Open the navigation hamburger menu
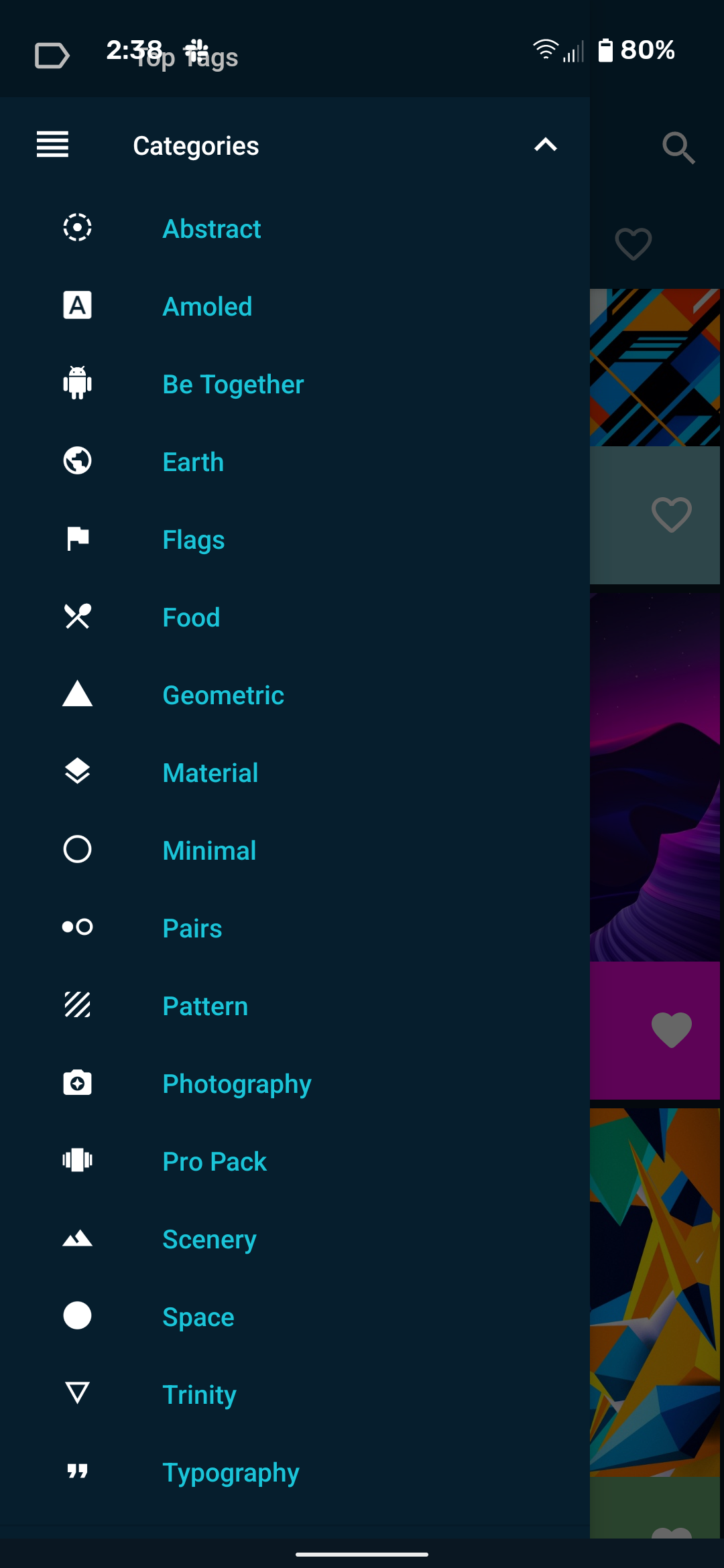Screen dimensions: 724x1568 pyautogui.click(x=52, y=144)
